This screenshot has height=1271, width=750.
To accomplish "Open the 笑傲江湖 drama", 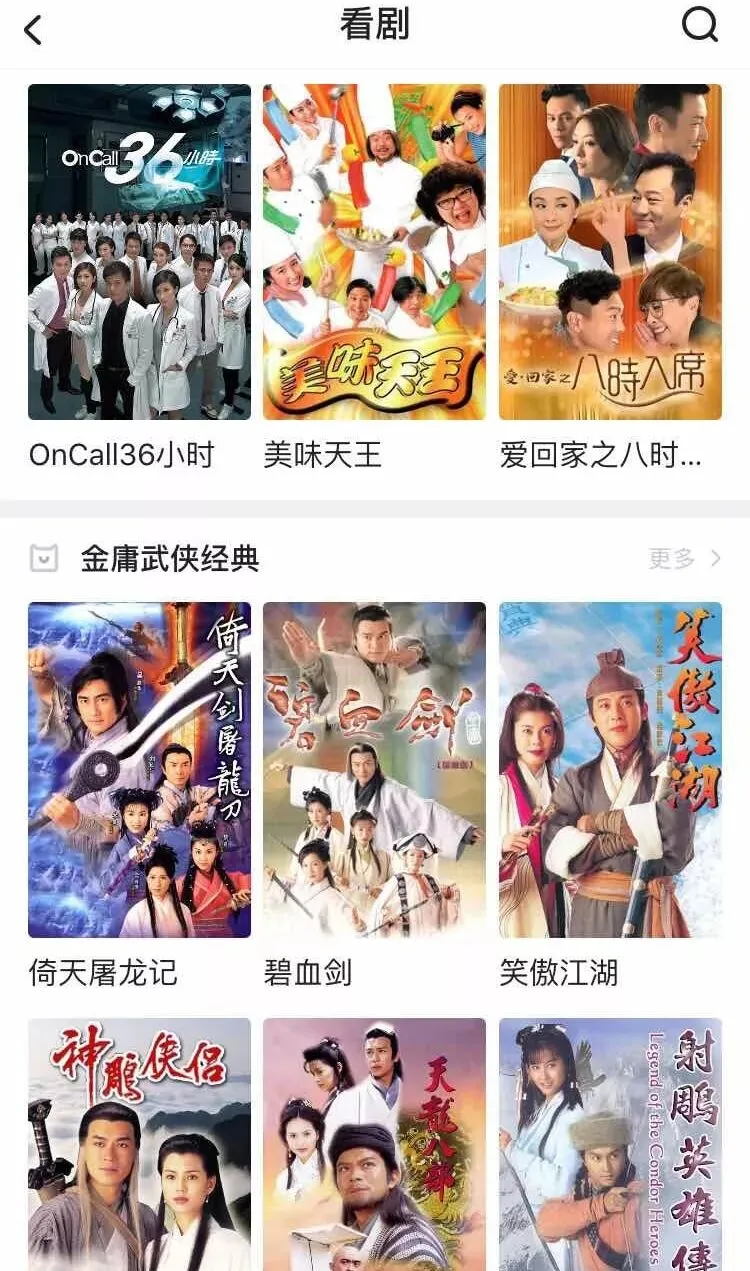I will click(x=610, y=769).
